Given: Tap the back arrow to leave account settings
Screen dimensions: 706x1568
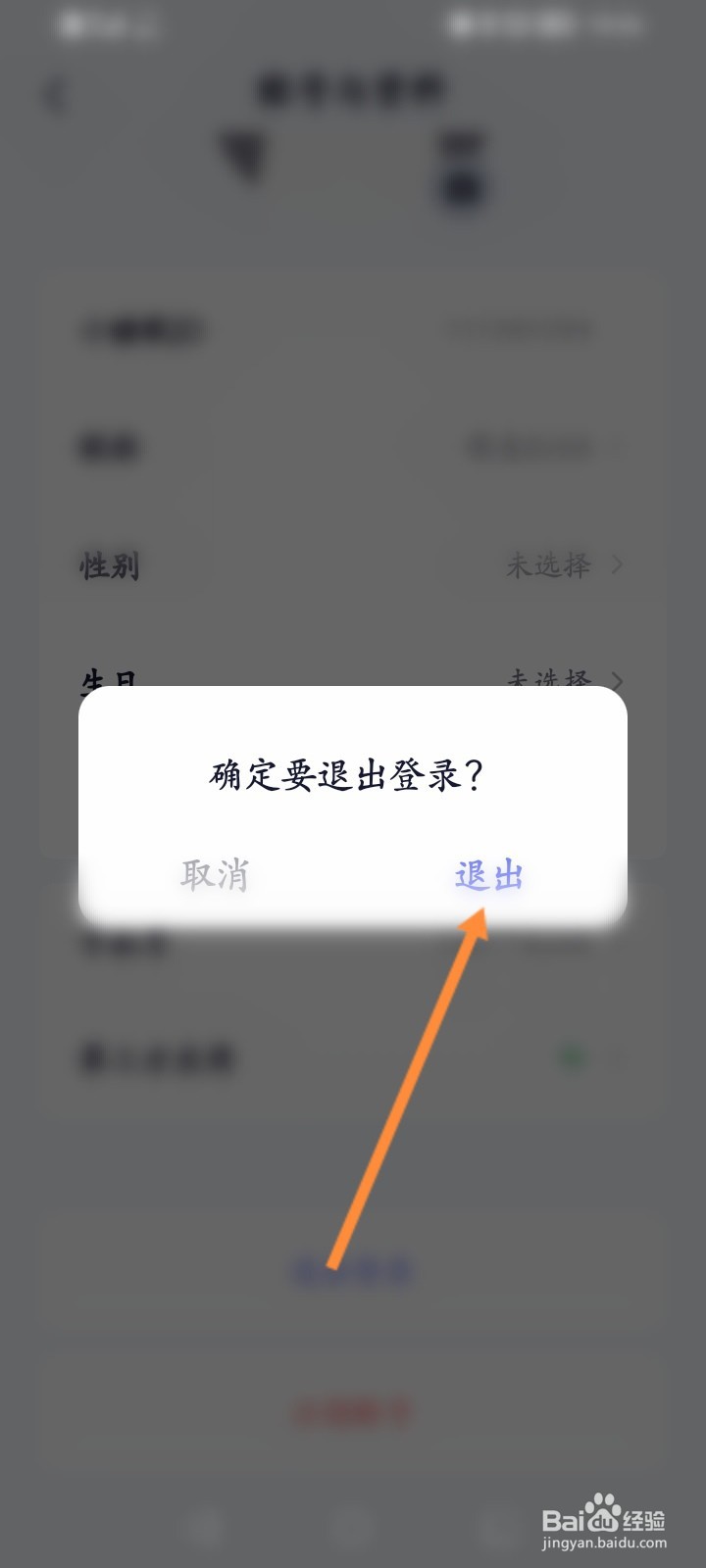Looking at the screenshot, I should click(54, 95).
